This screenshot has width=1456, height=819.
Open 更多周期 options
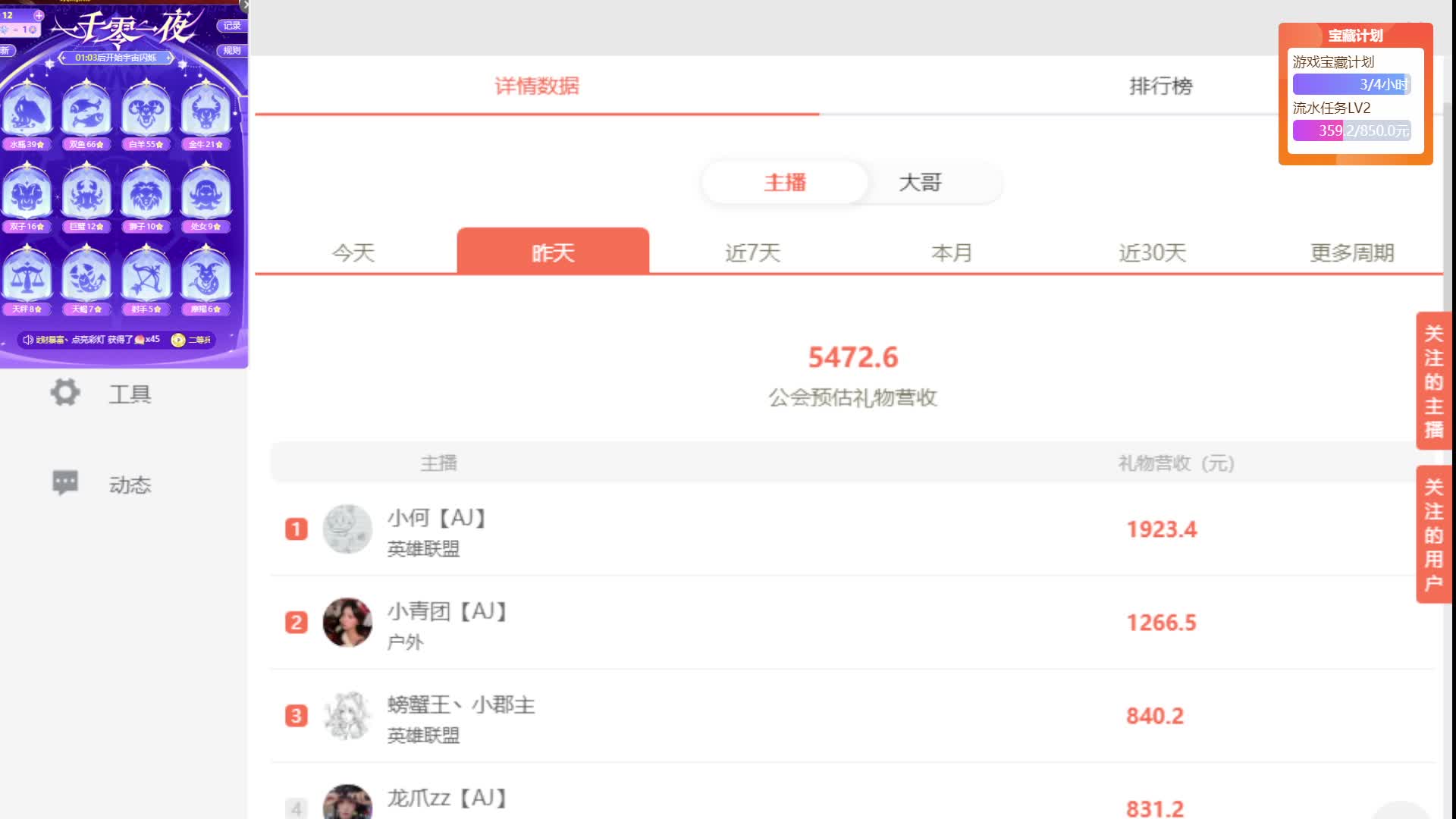(x=1352, y=253)
